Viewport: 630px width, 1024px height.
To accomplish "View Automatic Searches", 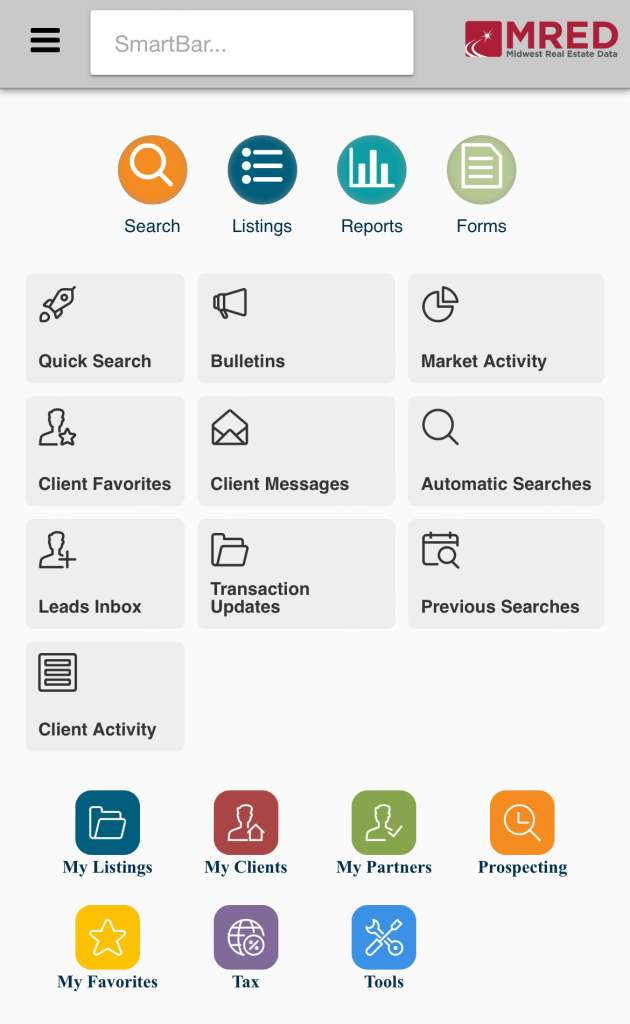I will pyautogui.click(x=506, y=451).
